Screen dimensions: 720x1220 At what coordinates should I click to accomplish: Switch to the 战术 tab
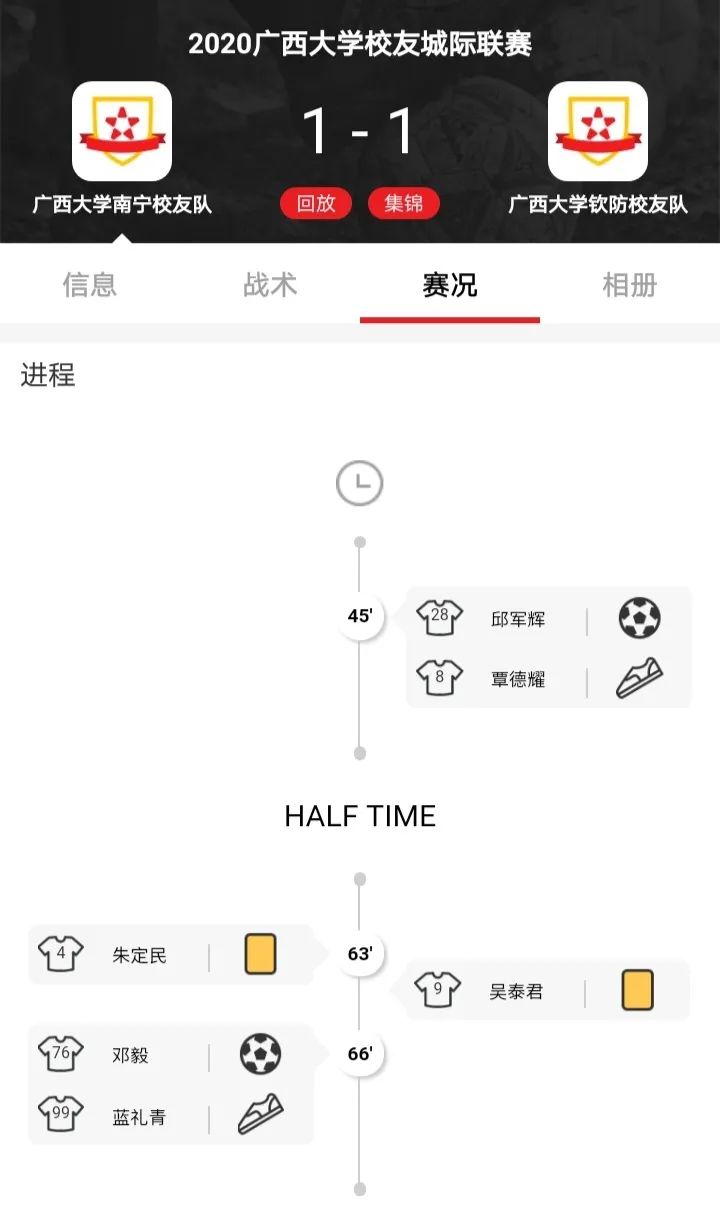[x=270, y=285]
